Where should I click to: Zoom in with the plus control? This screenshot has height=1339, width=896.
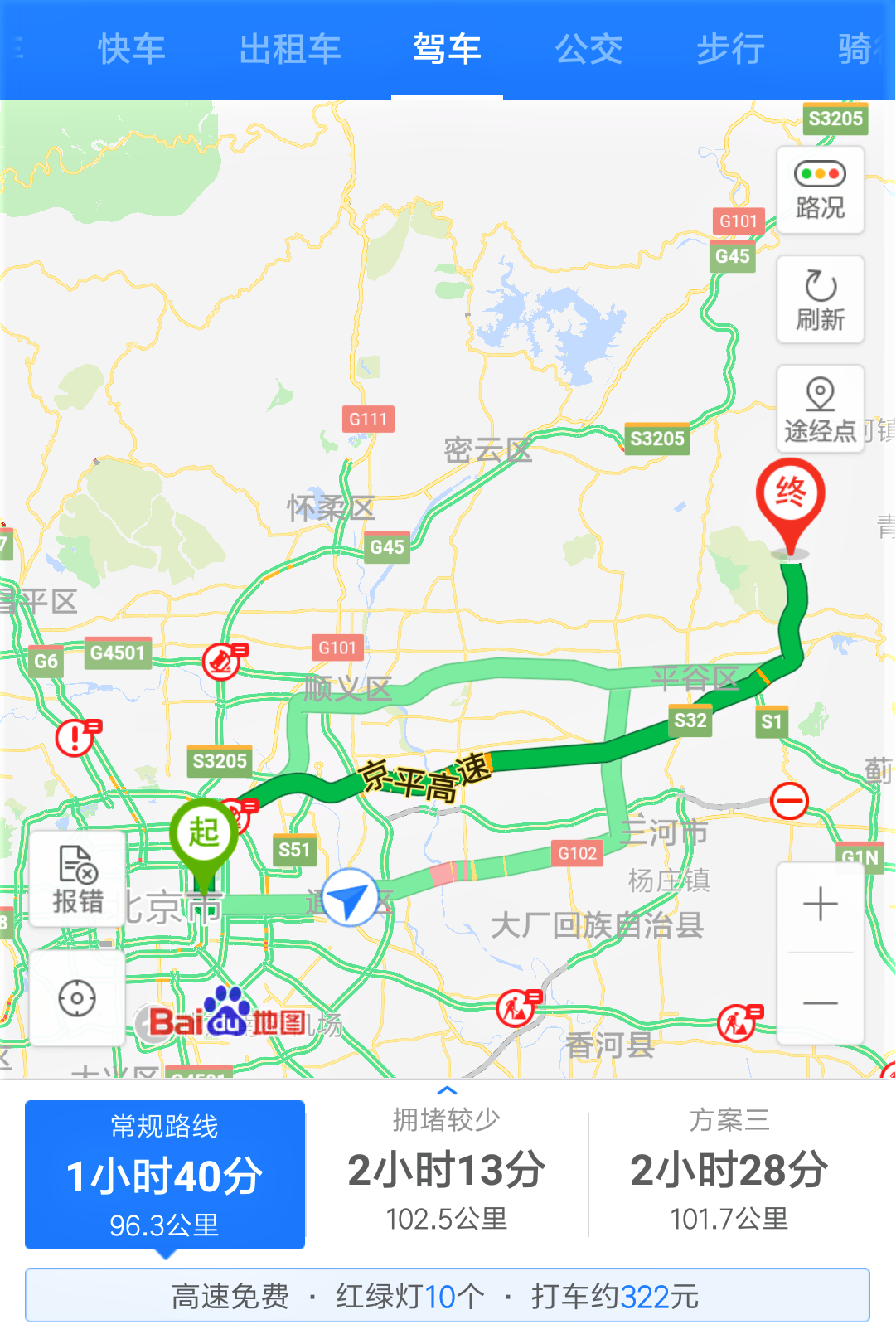[x=820, y=904]
